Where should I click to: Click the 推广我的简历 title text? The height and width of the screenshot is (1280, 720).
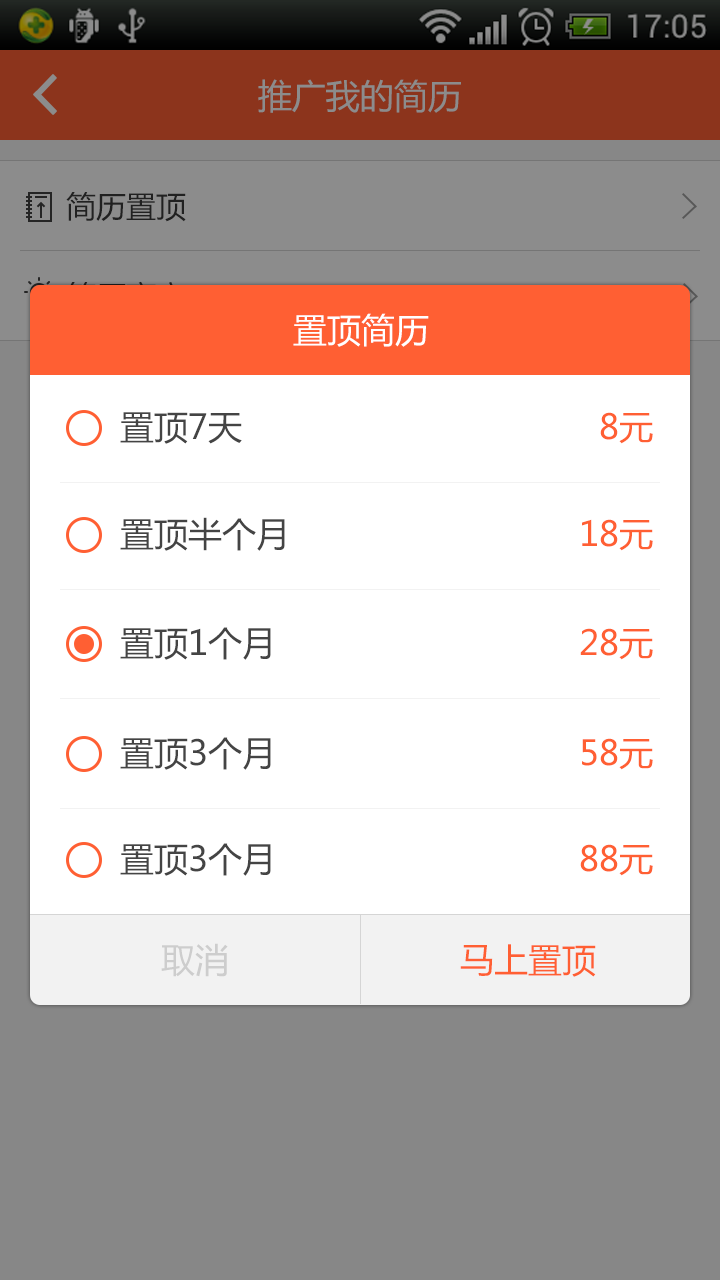pyautogui.click(x=360, y=93)
